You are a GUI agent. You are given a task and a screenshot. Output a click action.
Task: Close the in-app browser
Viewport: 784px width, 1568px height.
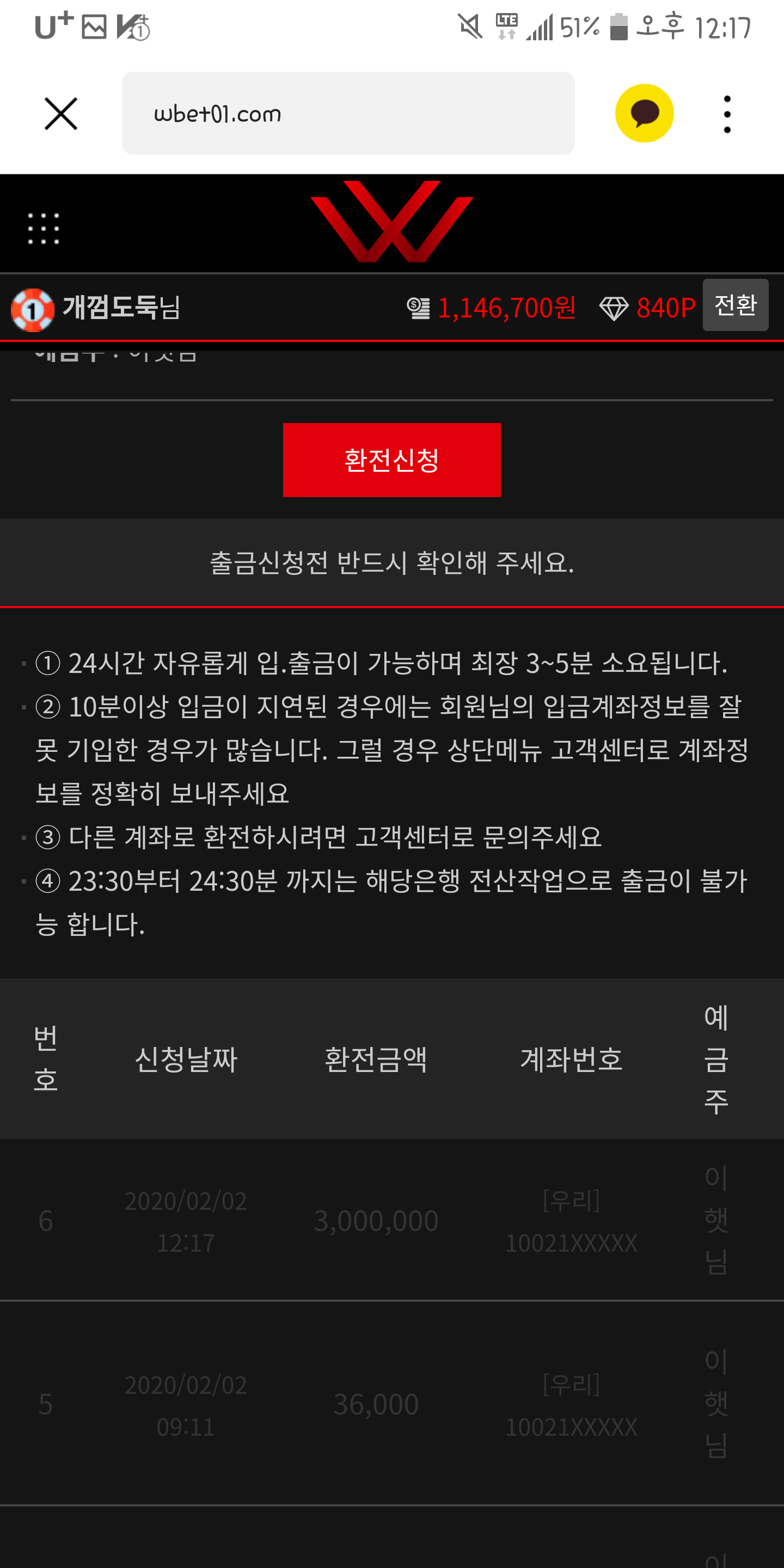pyautogui.click(x=61, y=113)
